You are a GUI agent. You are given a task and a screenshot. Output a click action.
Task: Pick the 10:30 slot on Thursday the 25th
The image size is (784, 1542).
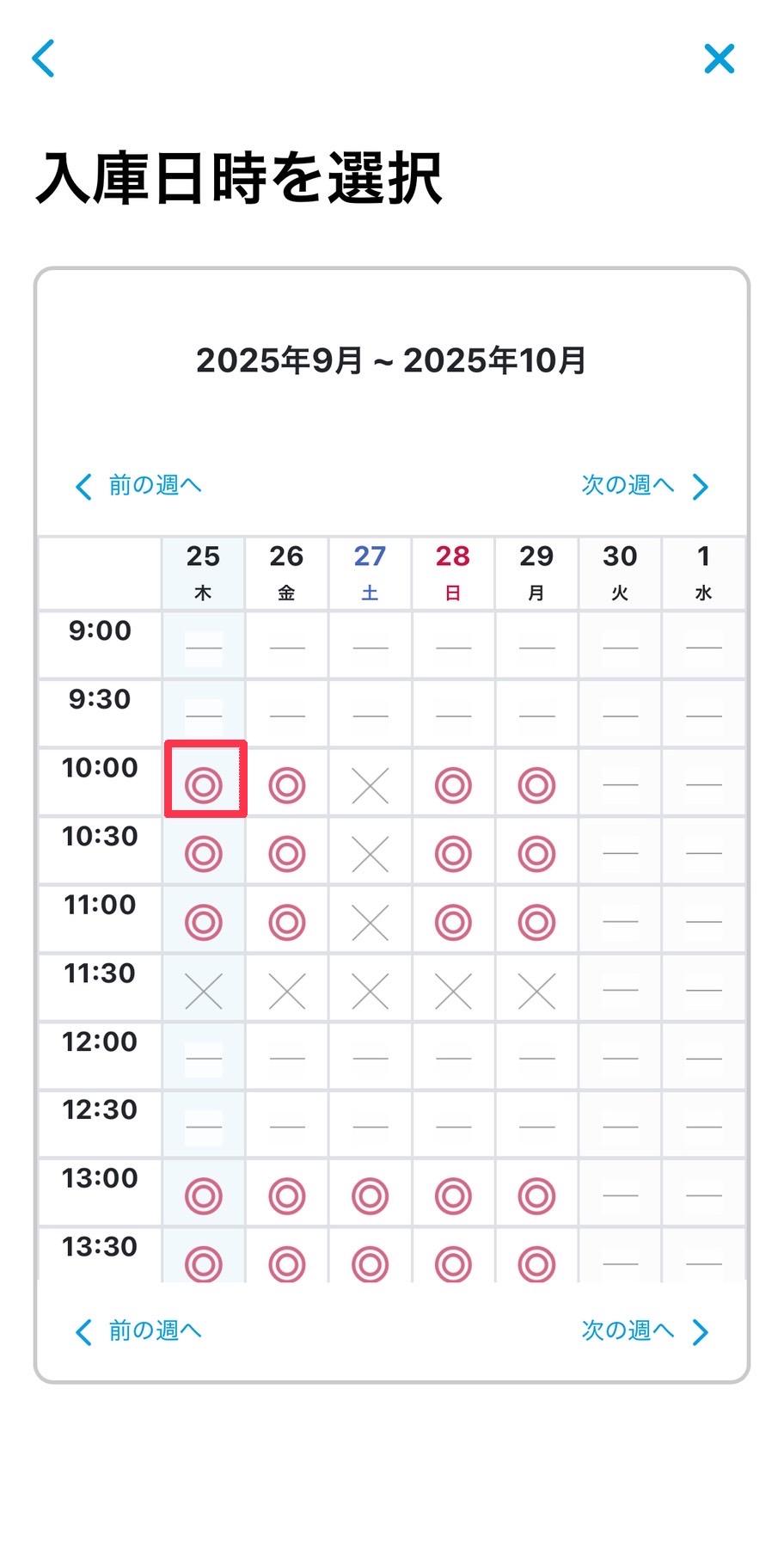204,853
